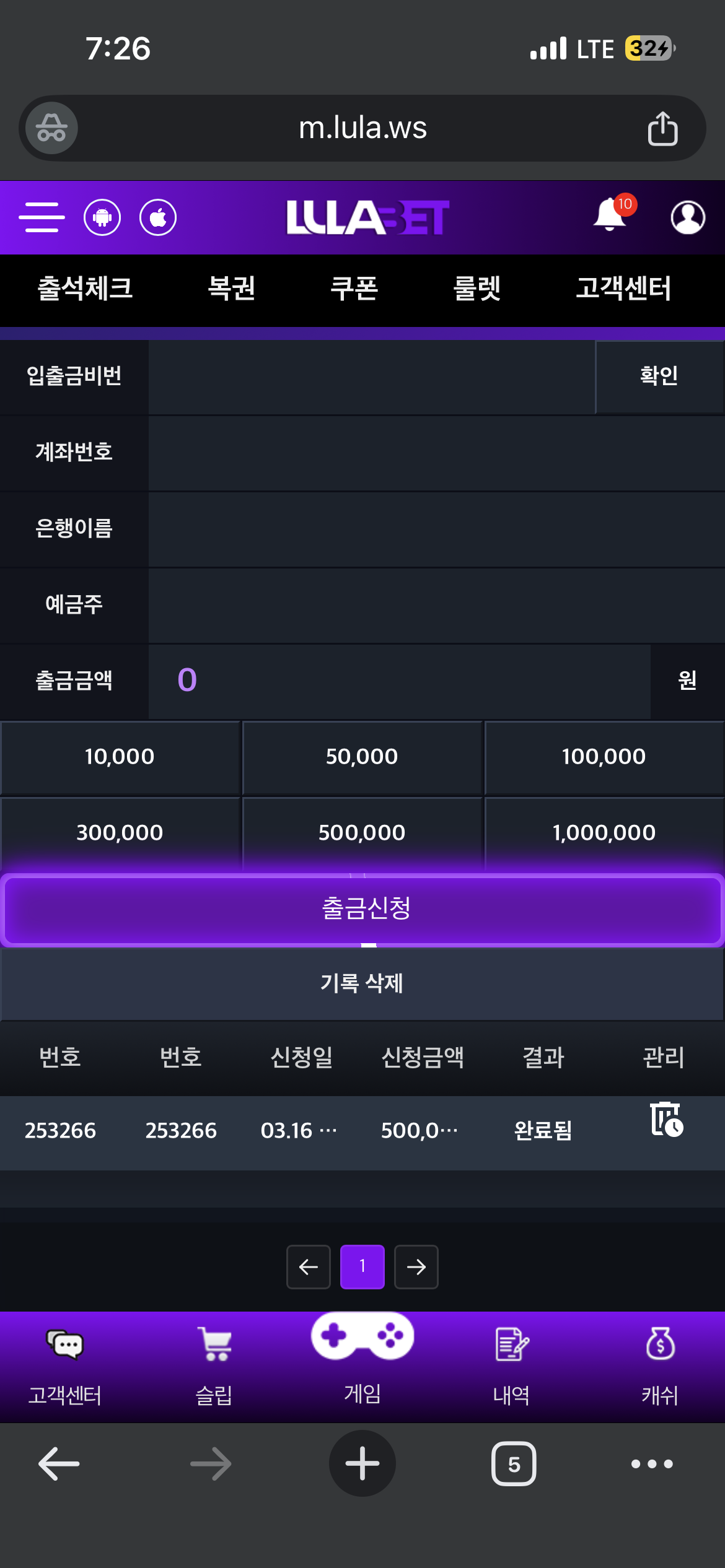The image size is (725, 1568).
Task: Switch to the 캐쉬 bottom tab
Action: pos(660,1365)
